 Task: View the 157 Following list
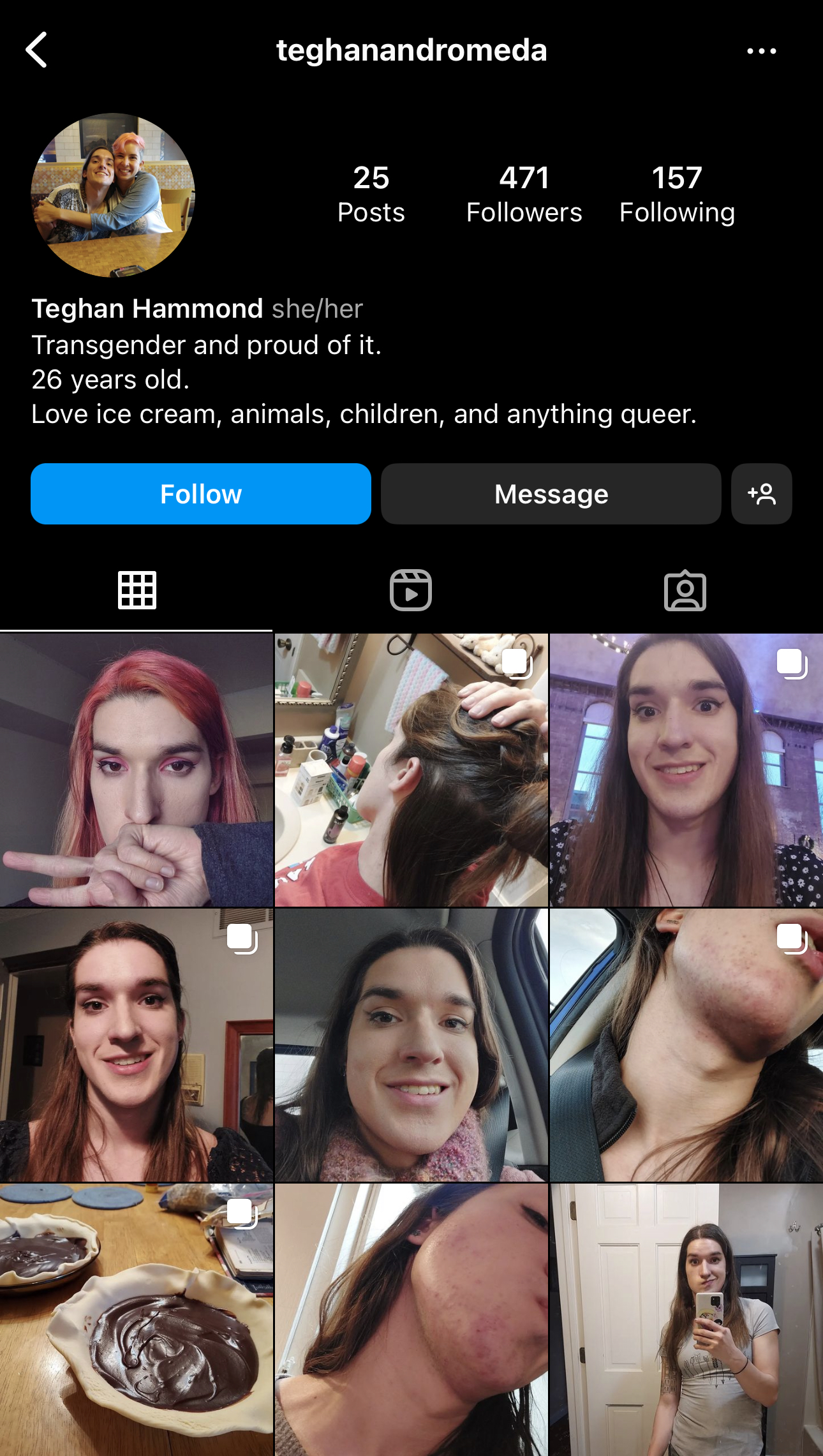tap(677, 195)
